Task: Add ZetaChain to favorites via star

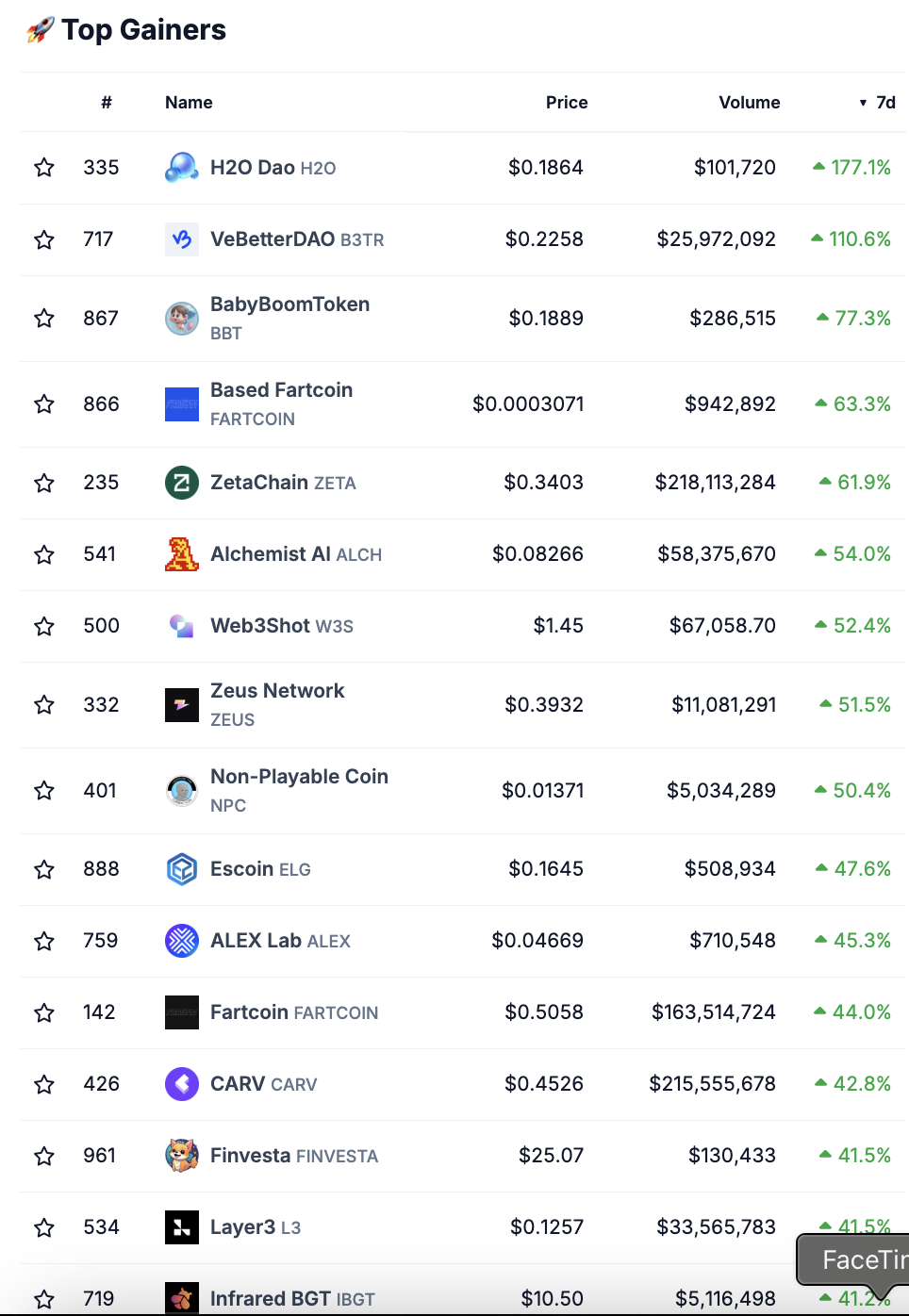Action: click(x=44, y=483)
